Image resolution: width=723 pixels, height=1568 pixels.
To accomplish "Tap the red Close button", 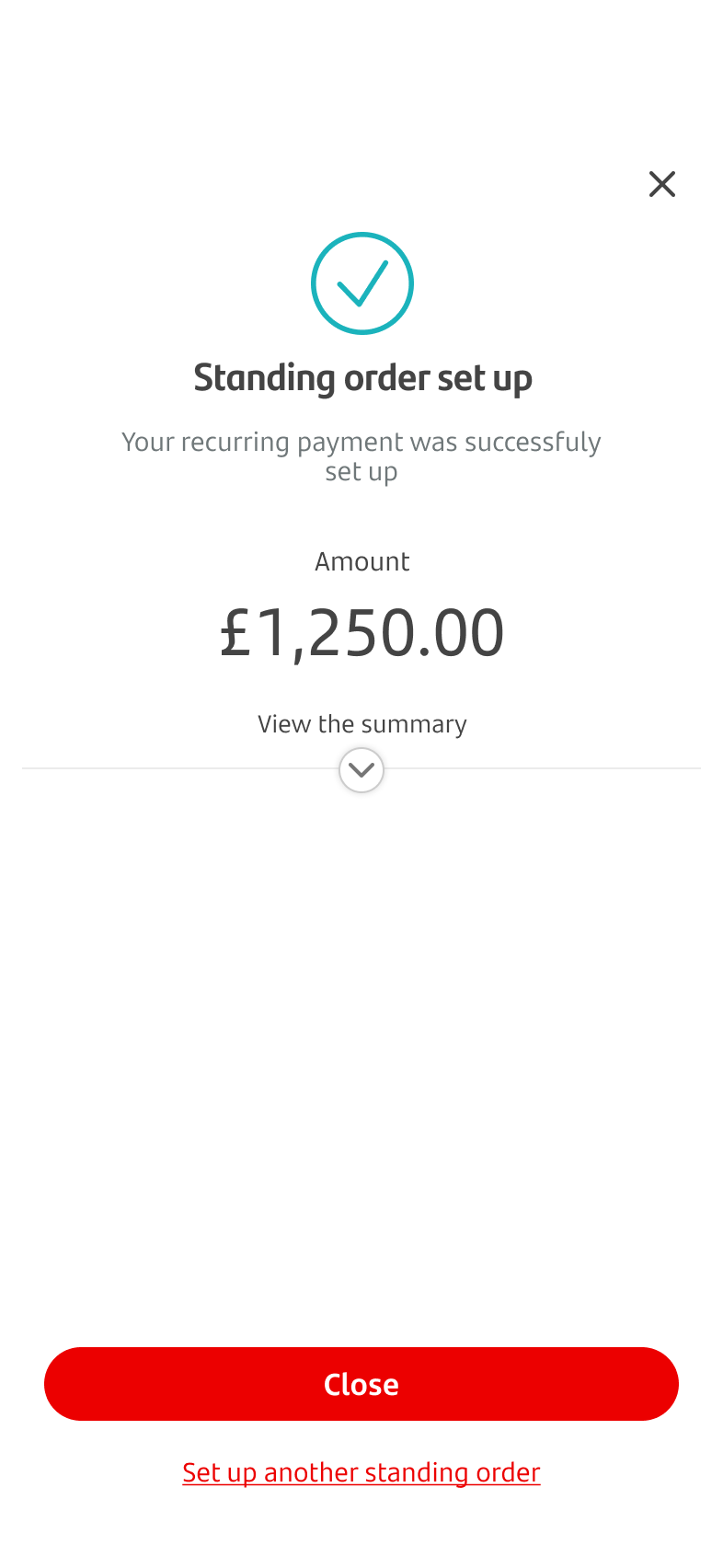I will click(361, 1384).
